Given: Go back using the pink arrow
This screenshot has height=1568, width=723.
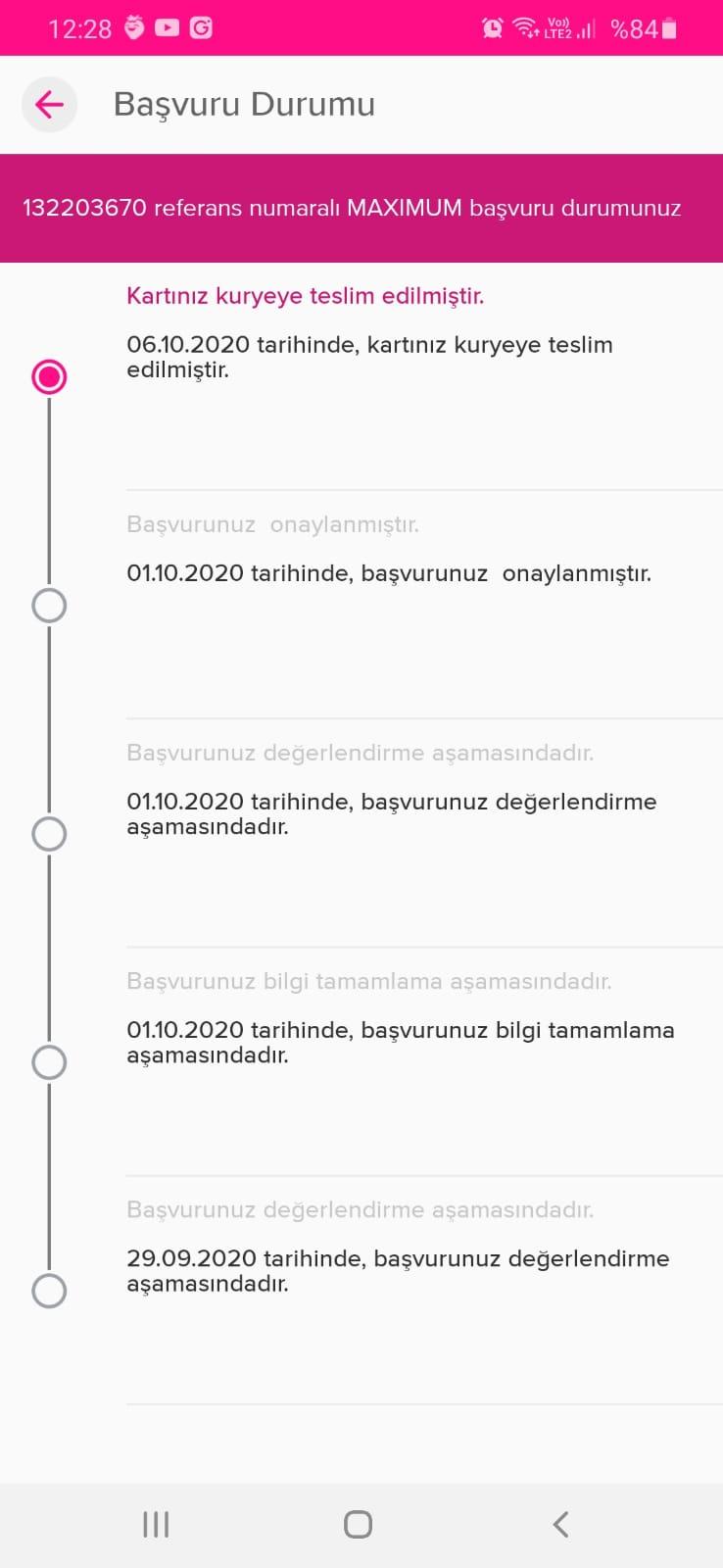Looking at the screenshot, I should click(49, 104).
